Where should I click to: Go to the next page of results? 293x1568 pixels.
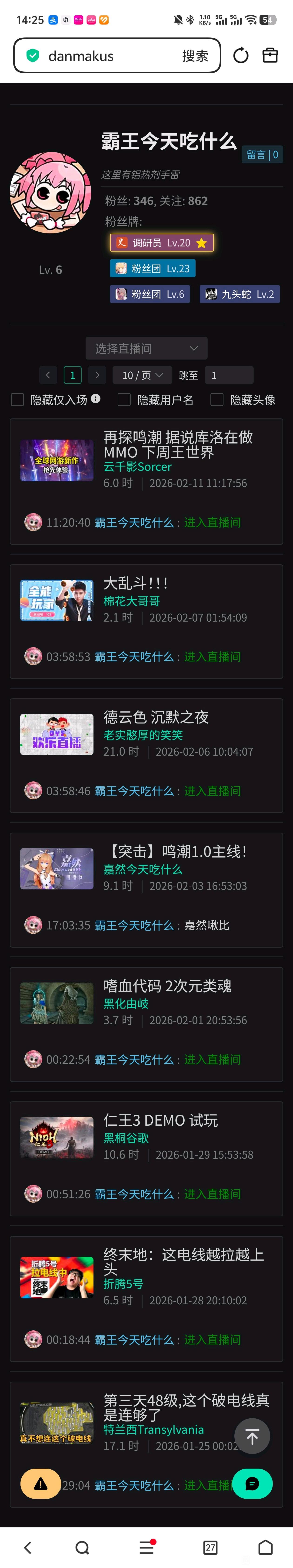tap(97, 375)
